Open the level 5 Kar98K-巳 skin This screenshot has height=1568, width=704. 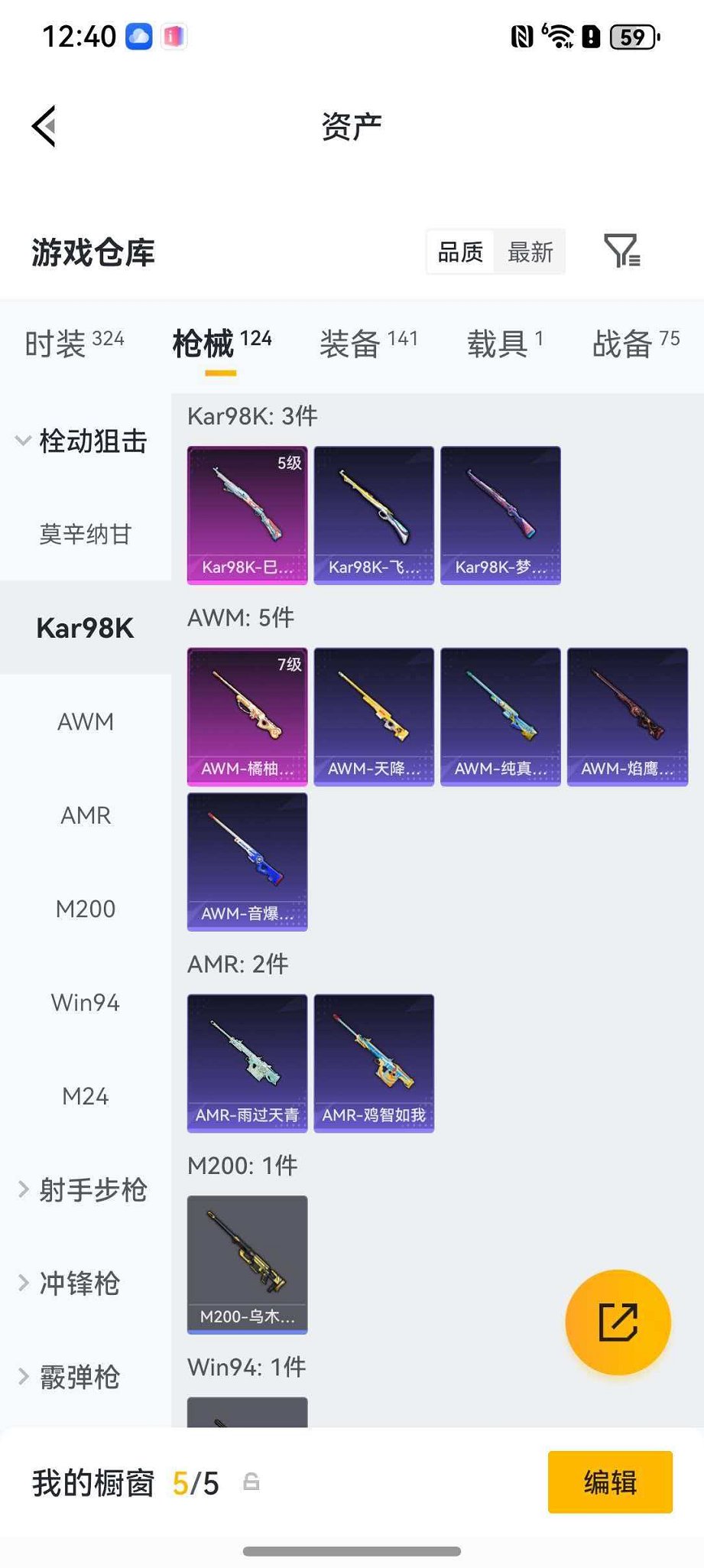tap(247, 515)
